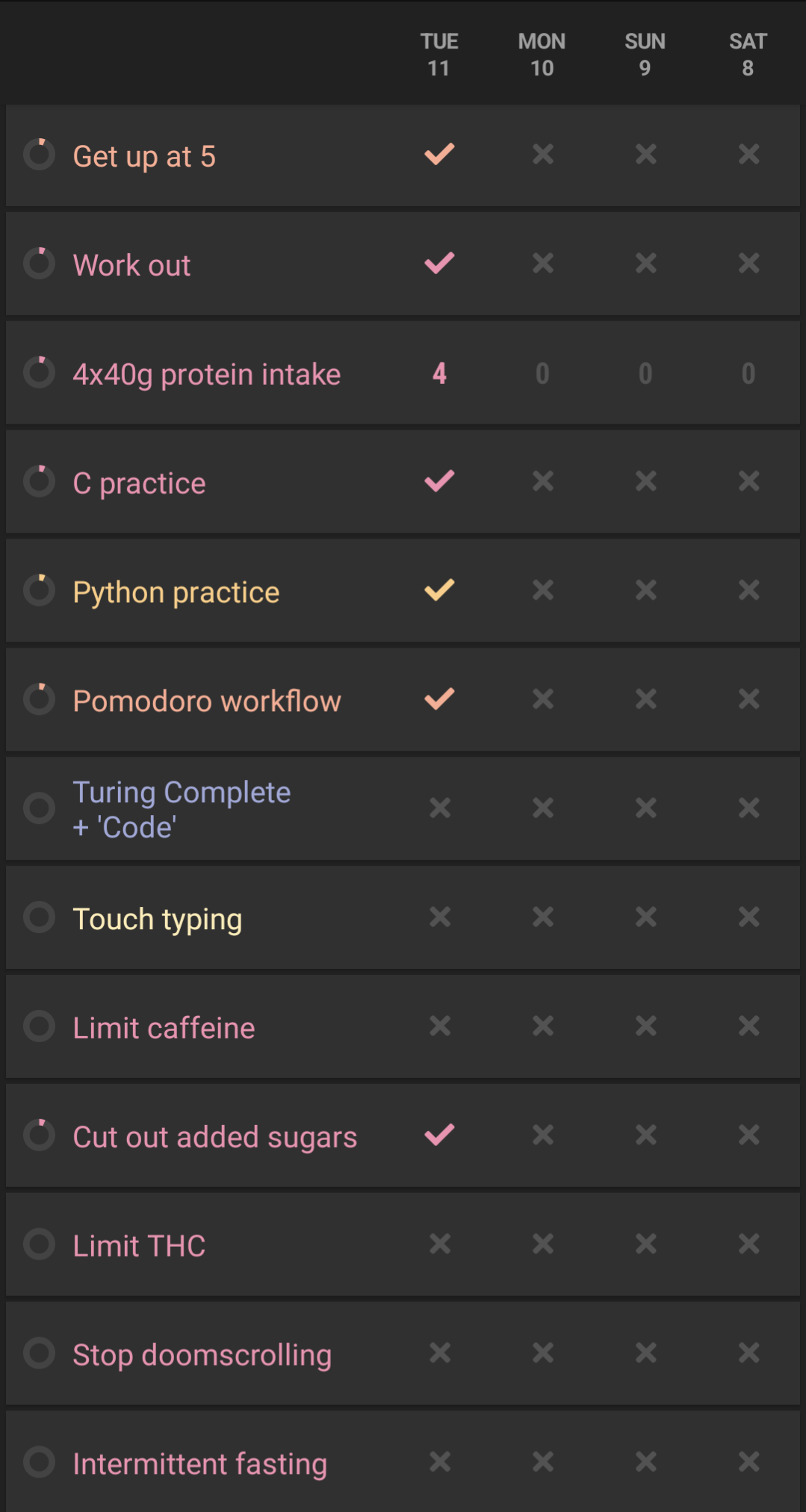This screenshot has height=1512, width=806.
Task: Toggle Tuesday's mark for Intermittent fasting
Action: (x=440, y=1462)
